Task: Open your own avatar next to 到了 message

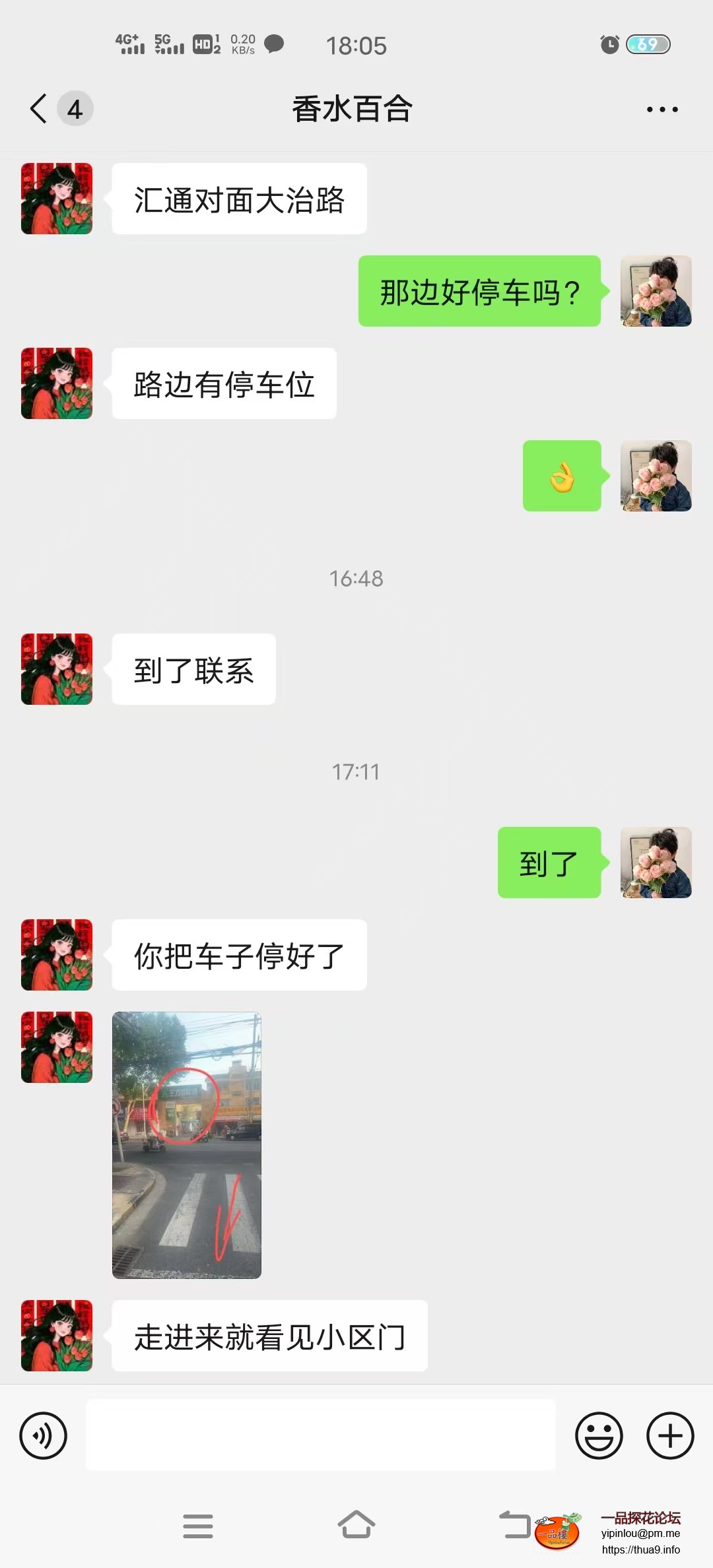Action: pos(655,863)
